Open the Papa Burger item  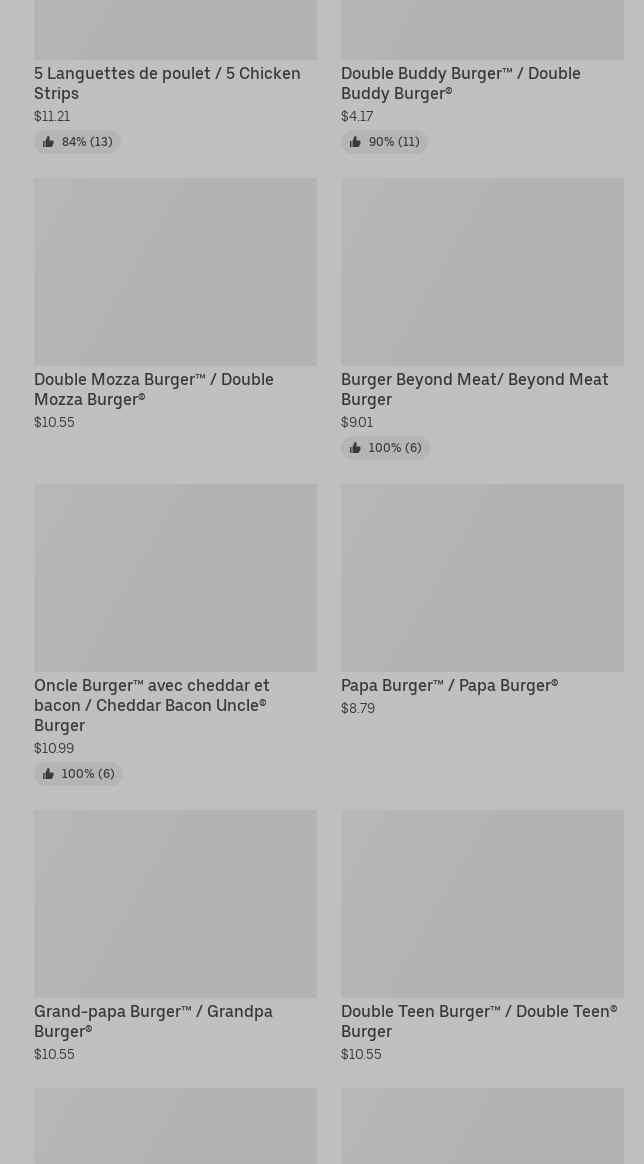point(449,685)
